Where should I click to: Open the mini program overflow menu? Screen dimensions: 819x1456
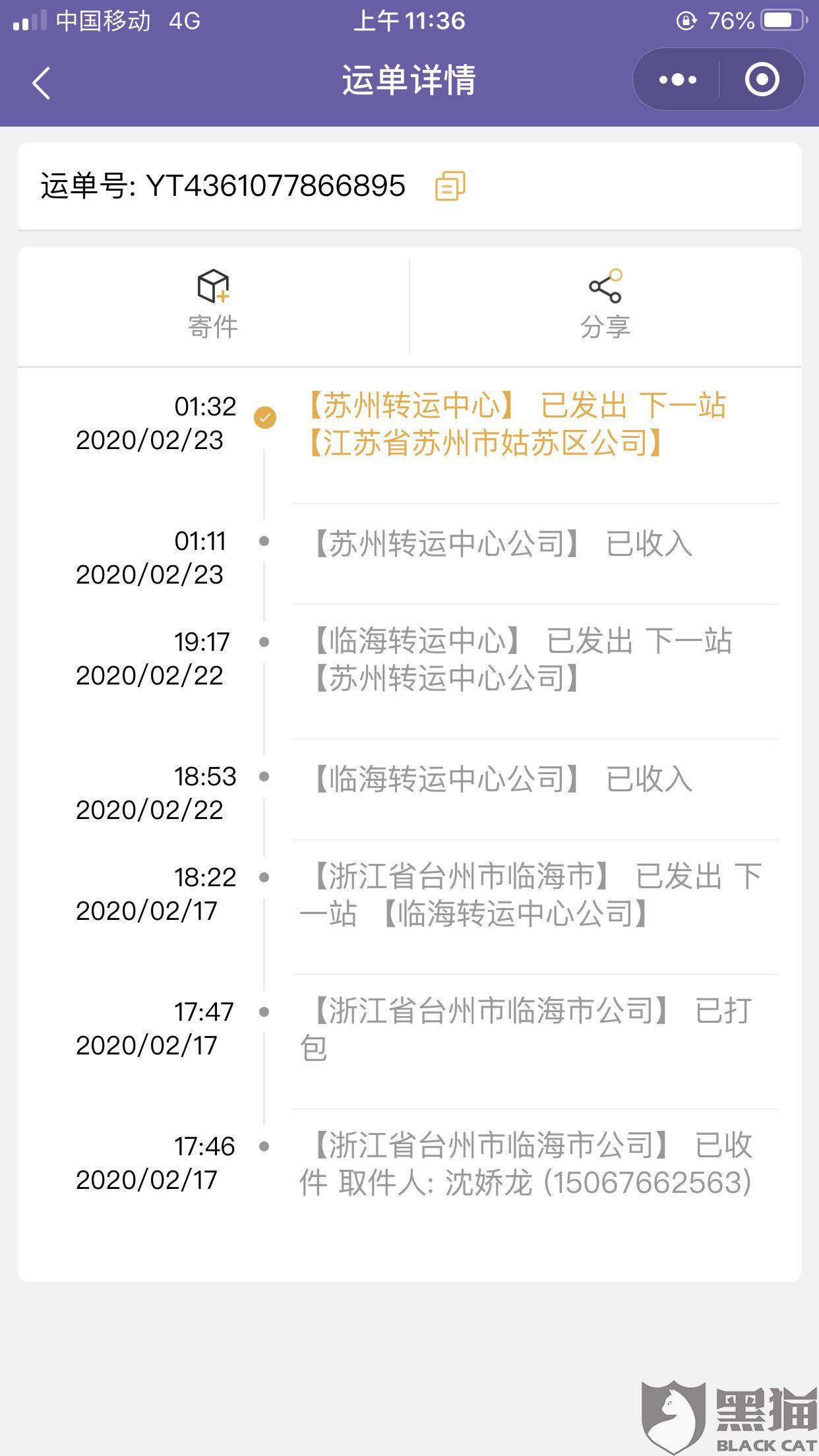tap(677, 80)
